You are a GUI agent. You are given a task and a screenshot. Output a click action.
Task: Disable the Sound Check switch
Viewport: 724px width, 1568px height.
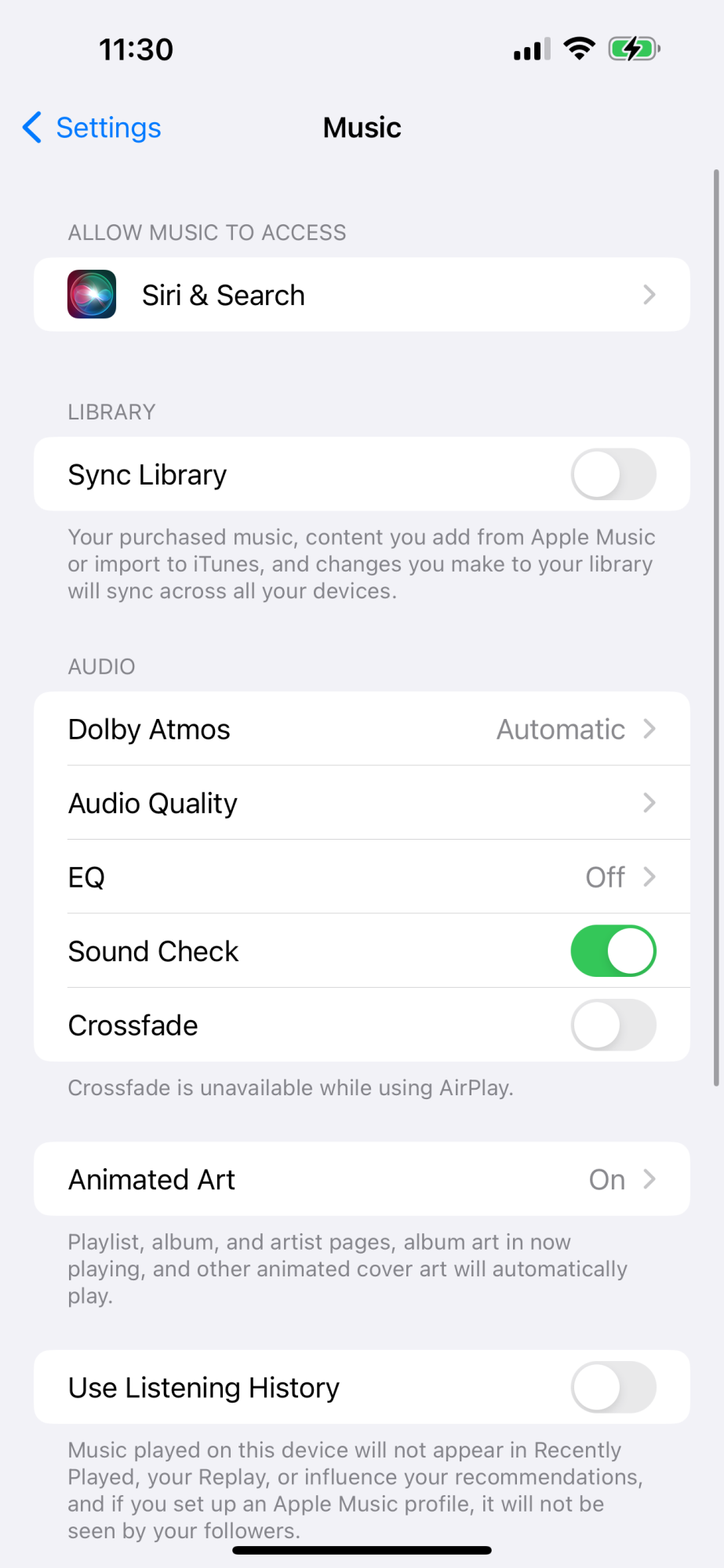613,951
